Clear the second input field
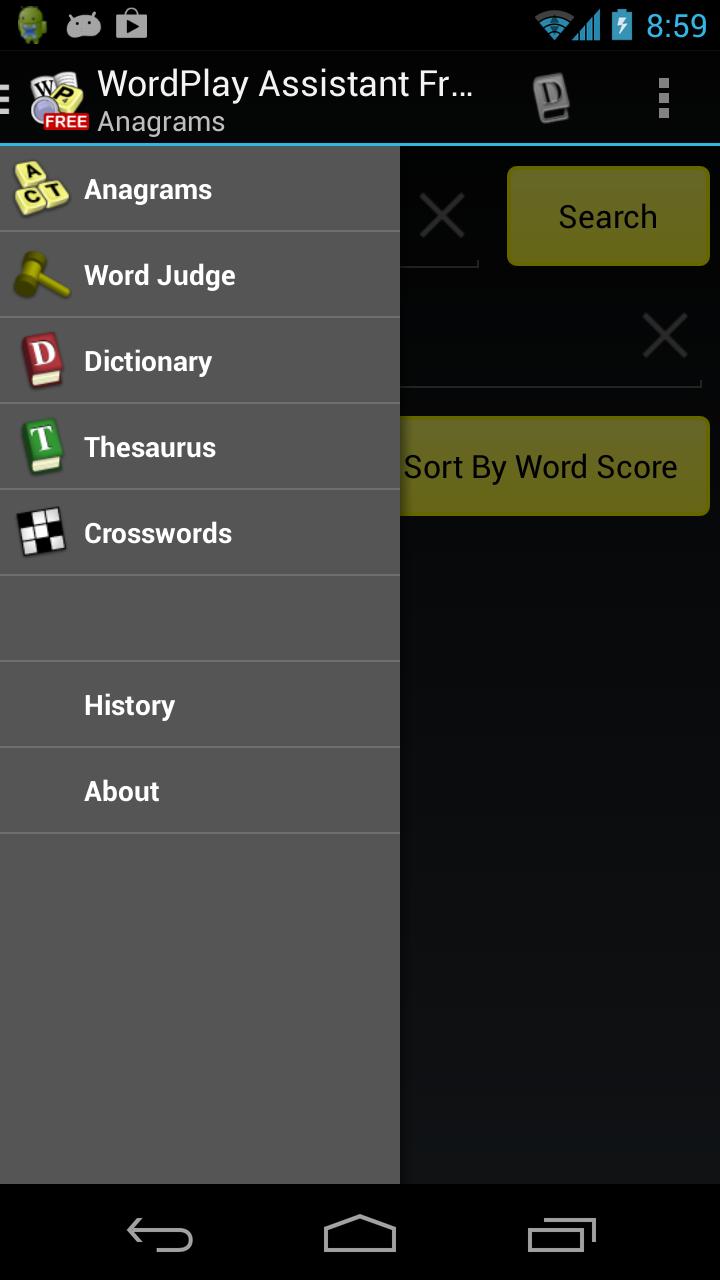Screen dimensions: 720x1280 (665, 335)
